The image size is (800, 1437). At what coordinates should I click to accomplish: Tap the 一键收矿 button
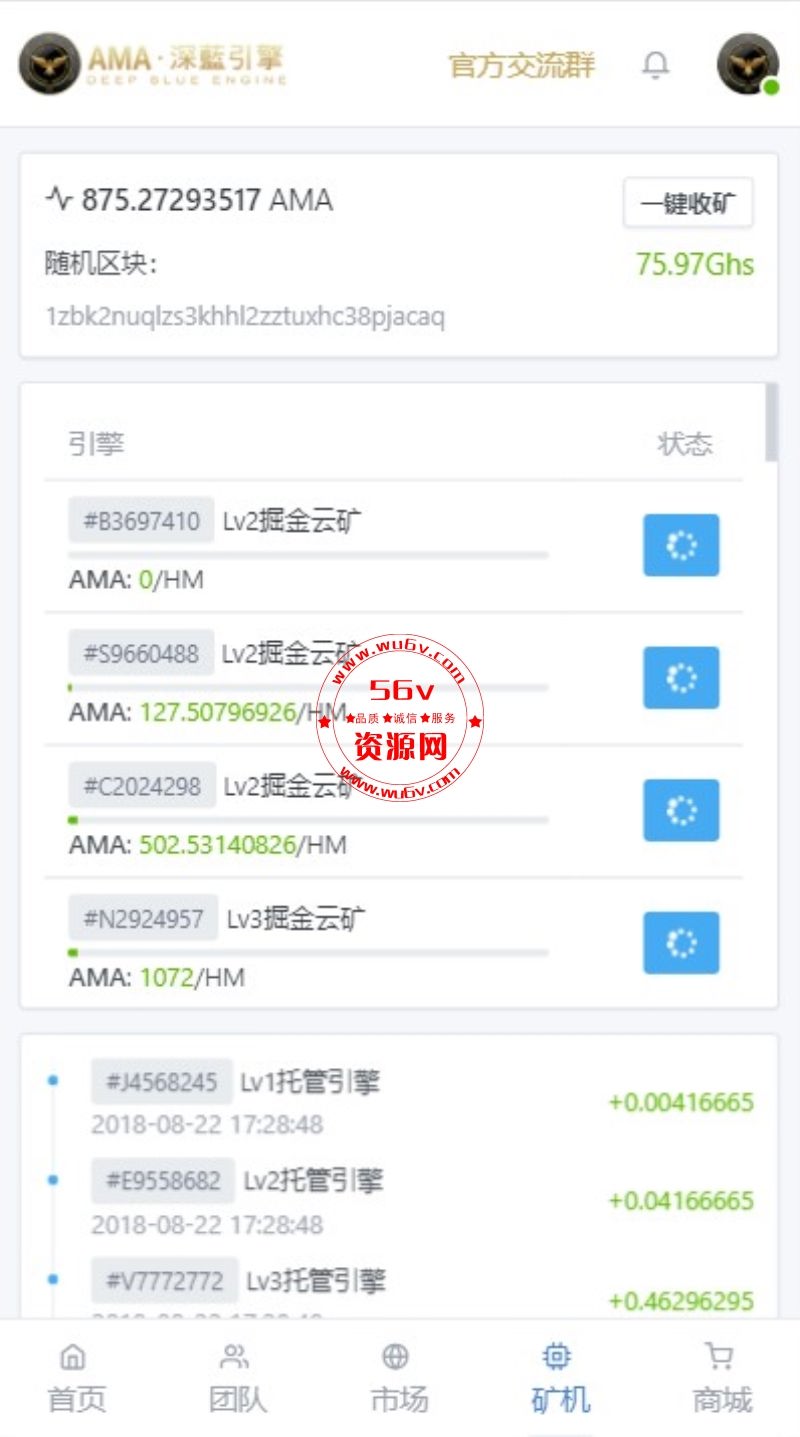[x=688, y=204]
